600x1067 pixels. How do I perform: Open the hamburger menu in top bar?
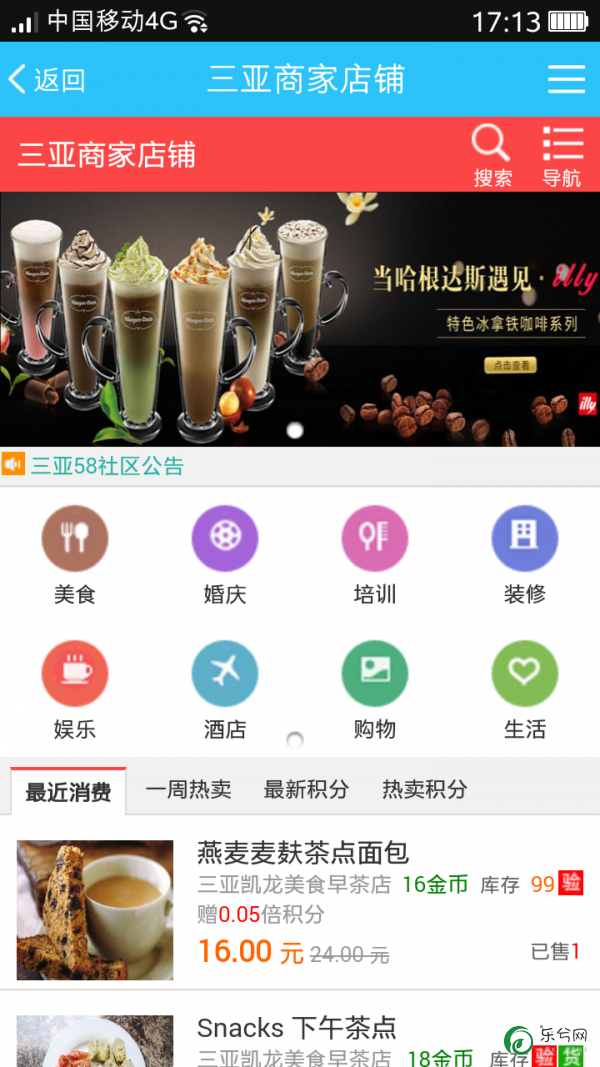point(566,80)
